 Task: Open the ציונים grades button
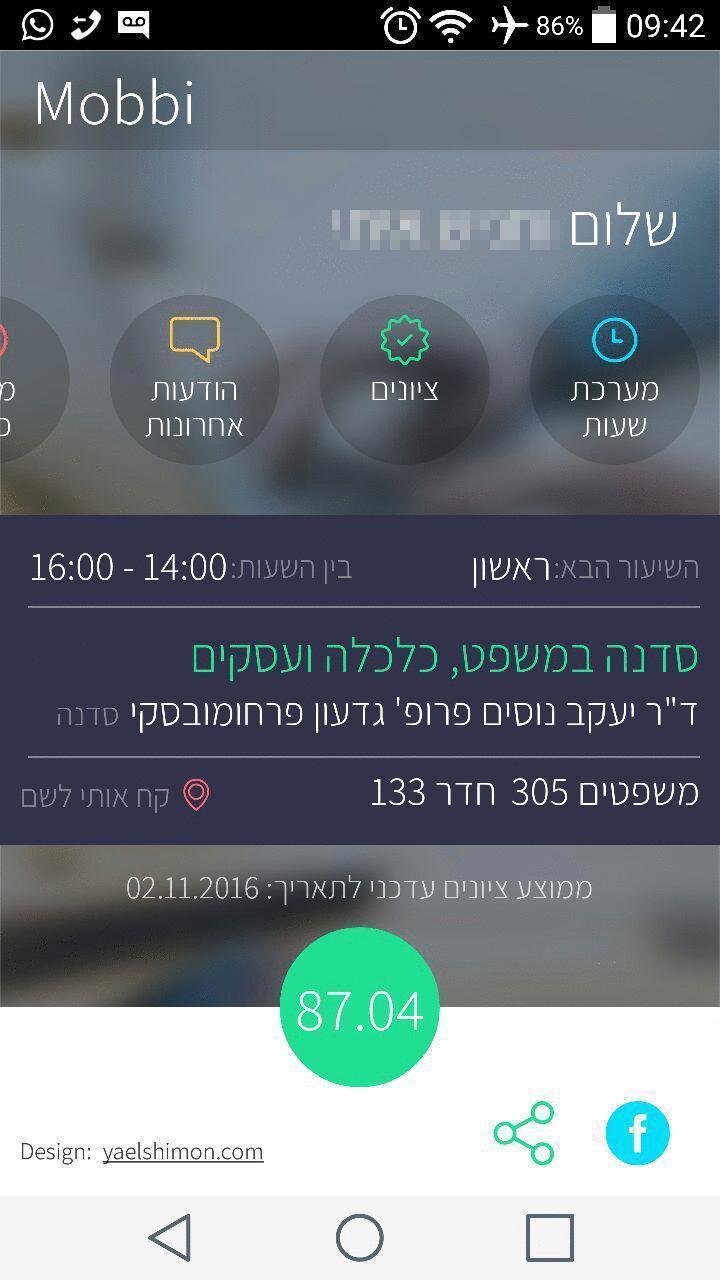tap(404, 380)
